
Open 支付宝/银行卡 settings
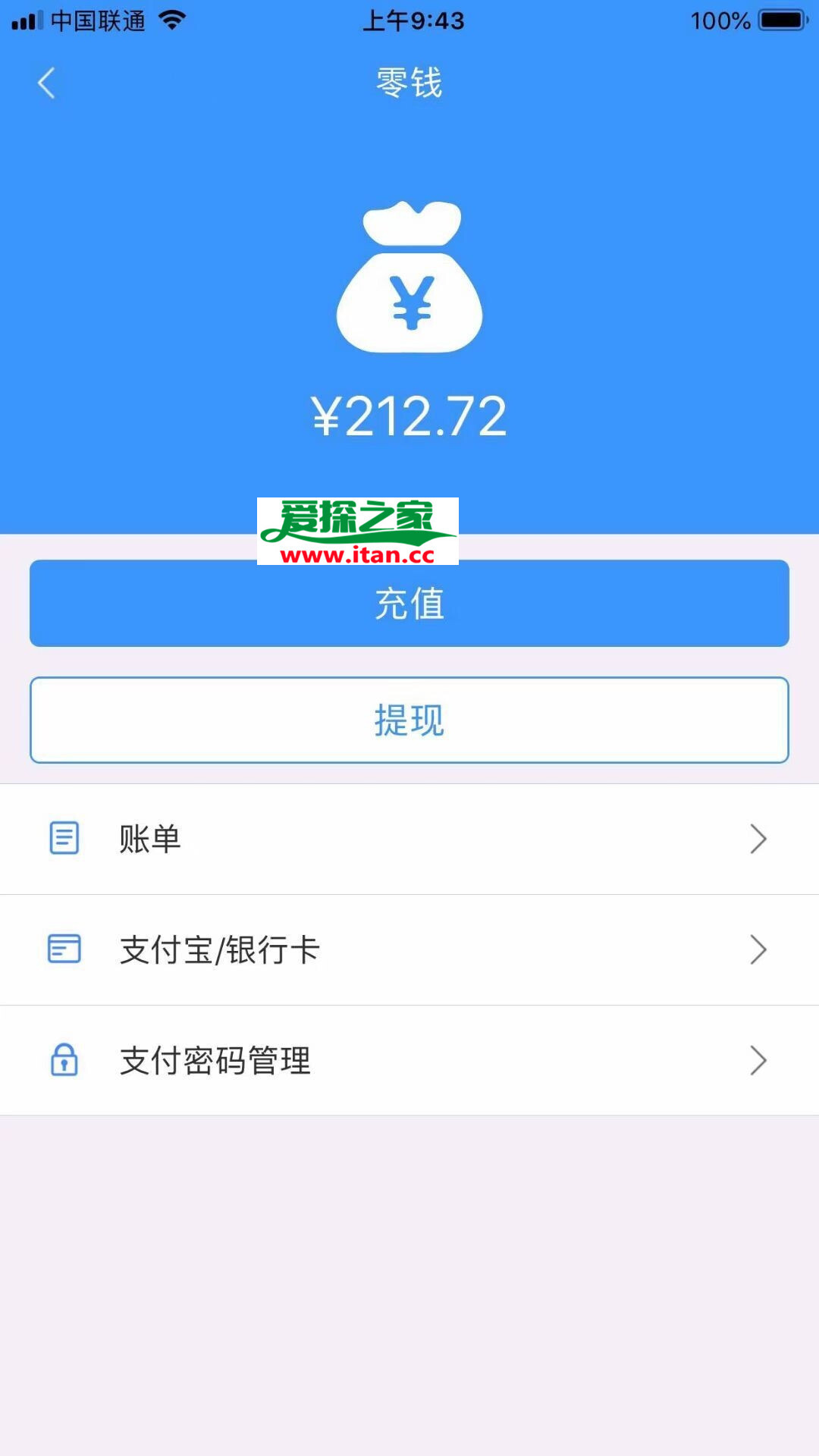point(409,949)
